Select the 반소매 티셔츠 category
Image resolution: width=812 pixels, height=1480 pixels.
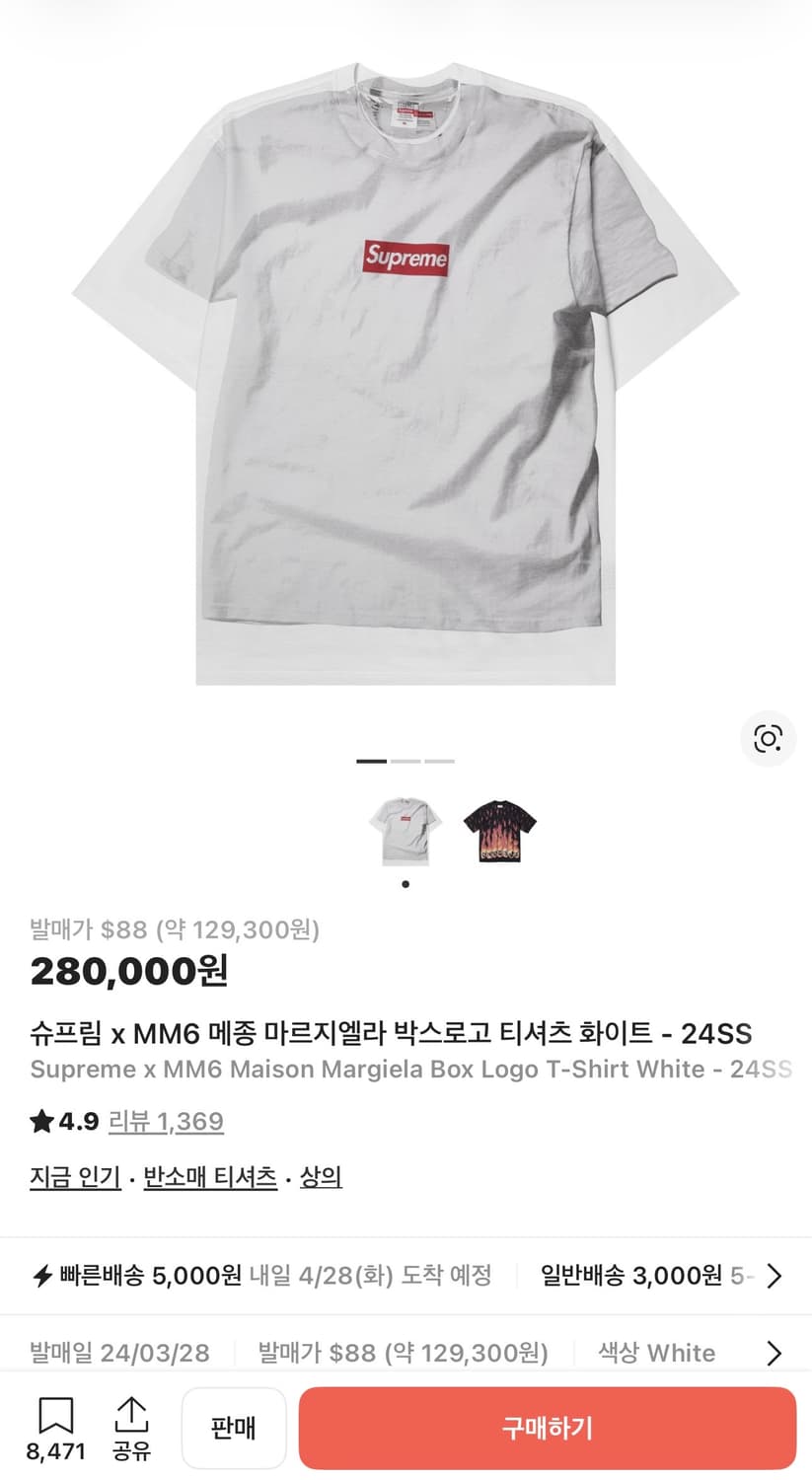[210, 1176]
